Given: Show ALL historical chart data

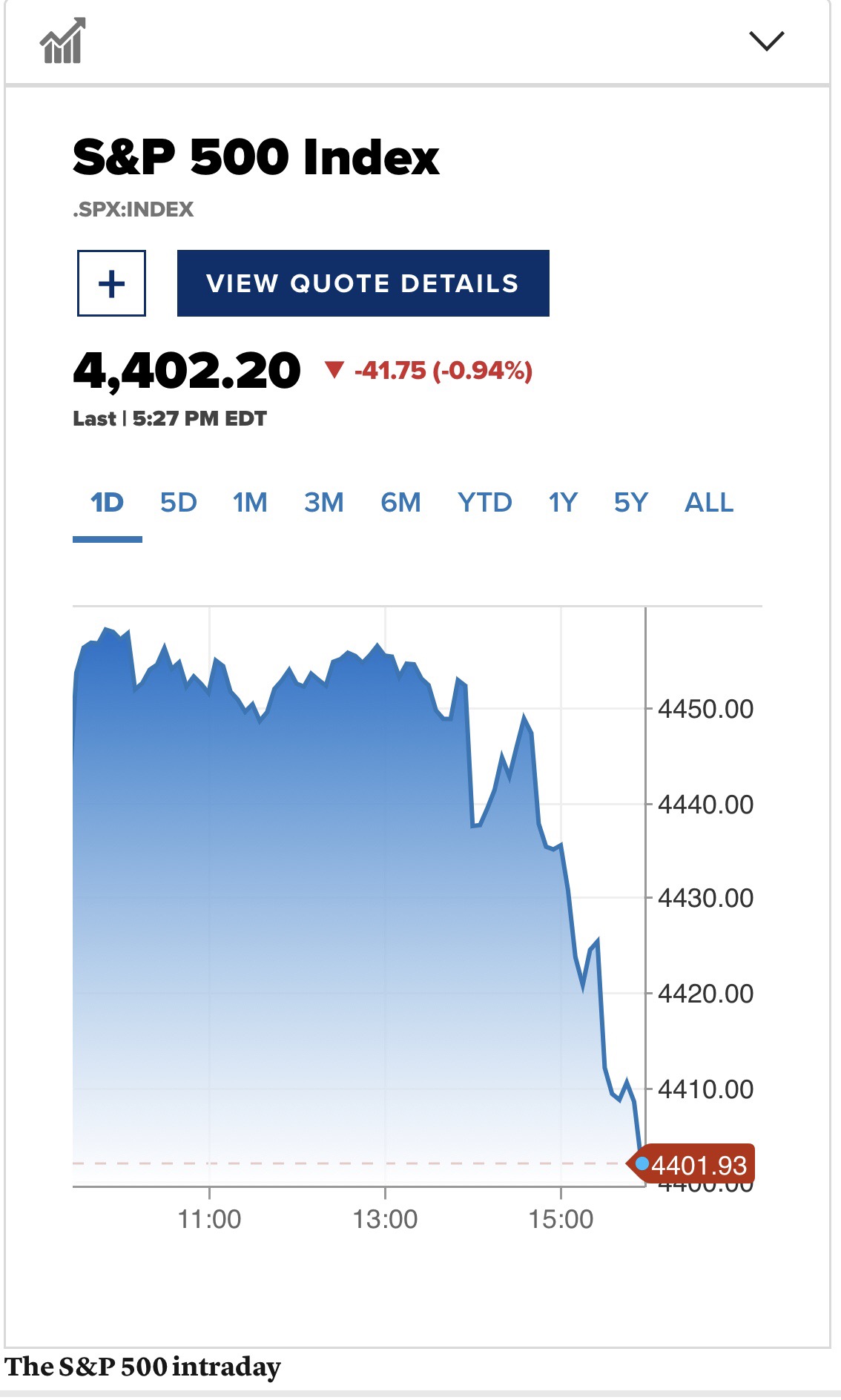Looking at the screenshot, I should point(709,503).
